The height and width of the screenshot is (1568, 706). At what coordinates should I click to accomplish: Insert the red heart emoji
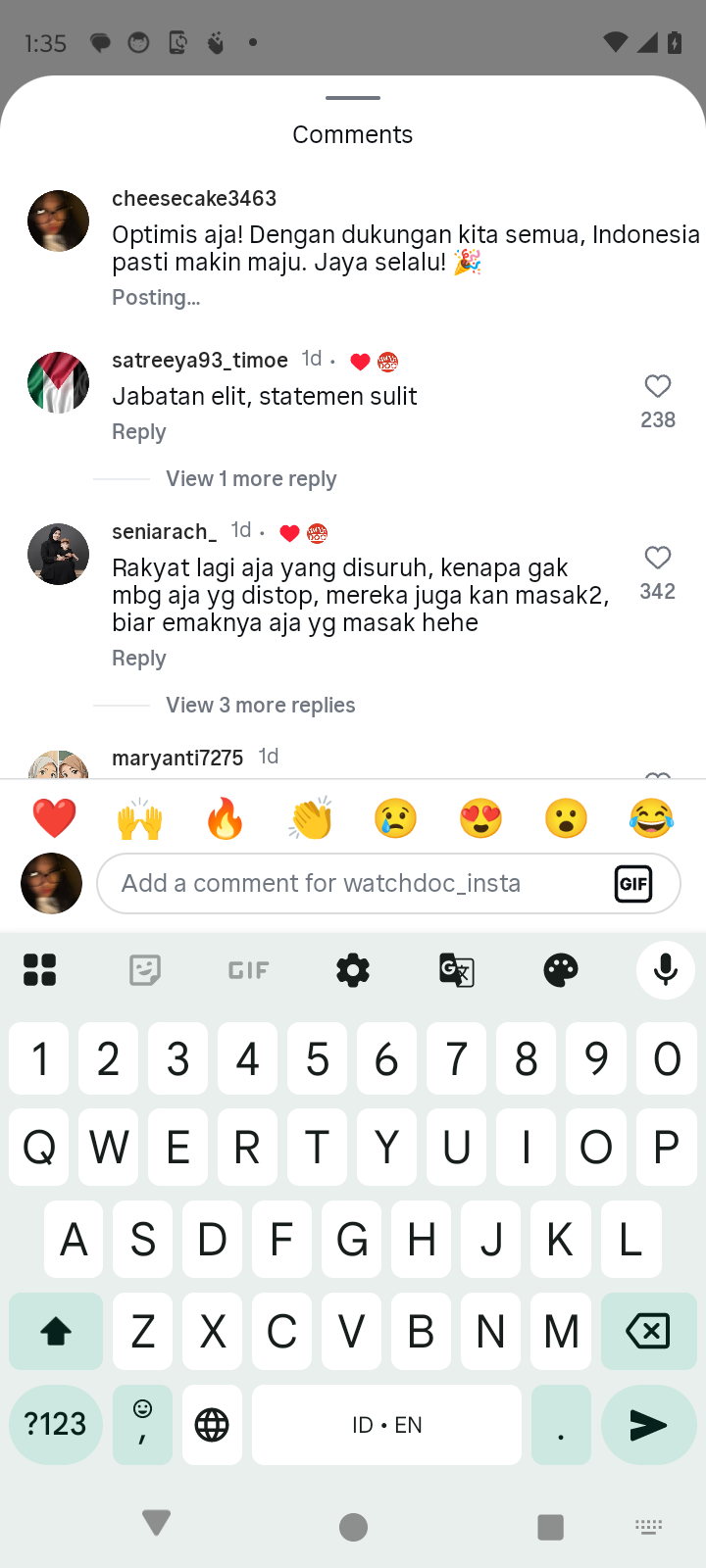point(55,818)
